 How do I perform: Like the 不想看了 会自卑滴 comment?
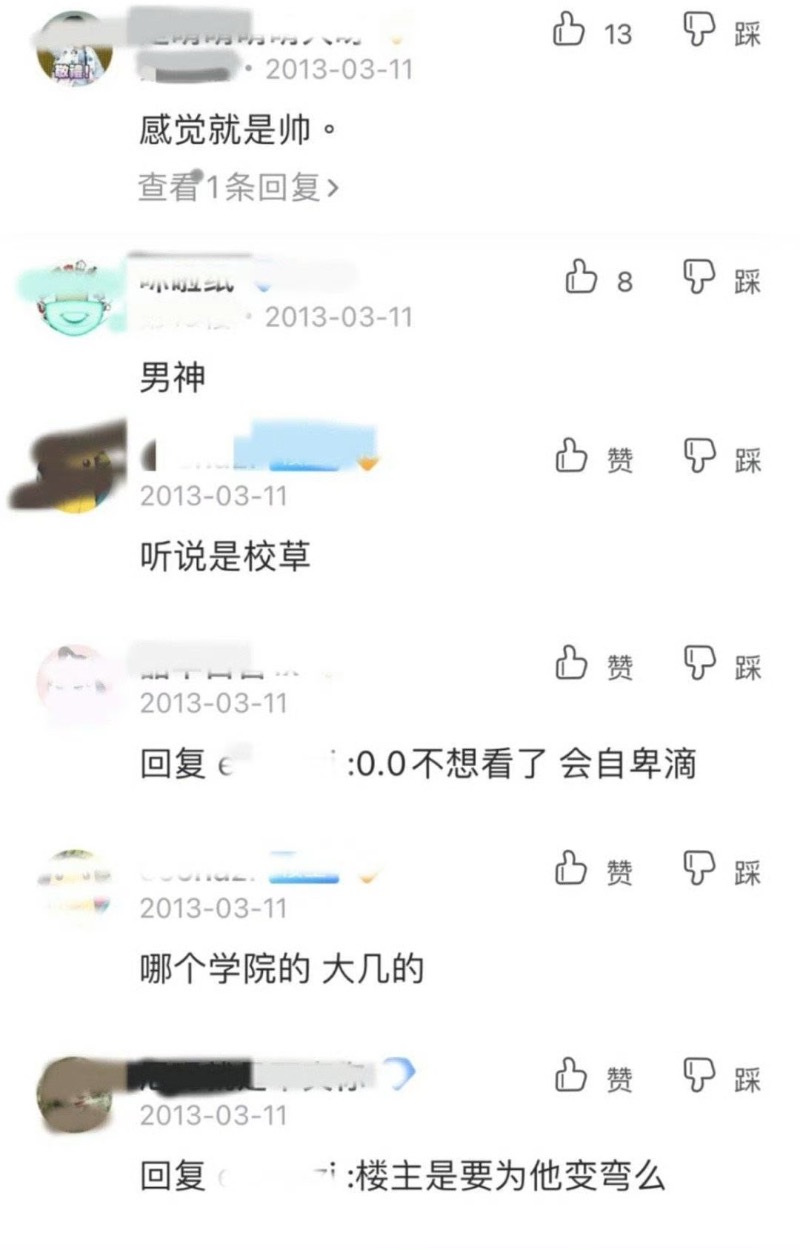click(x=571, y=663)
